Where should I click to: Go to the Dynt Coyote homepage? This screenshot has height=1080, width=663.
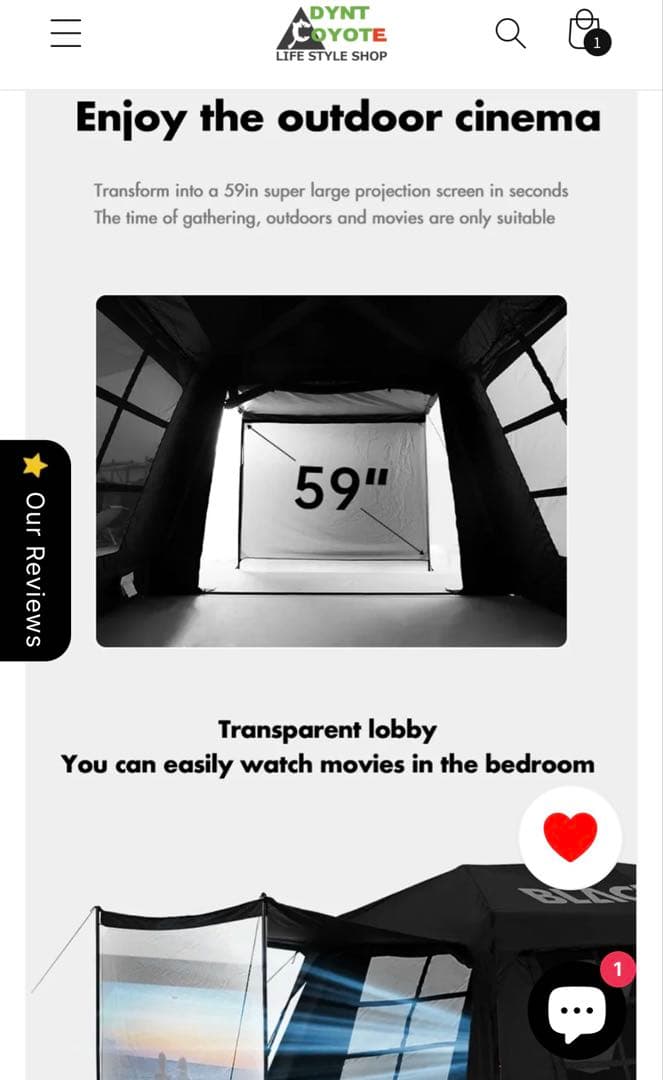(x=331, y=34)
